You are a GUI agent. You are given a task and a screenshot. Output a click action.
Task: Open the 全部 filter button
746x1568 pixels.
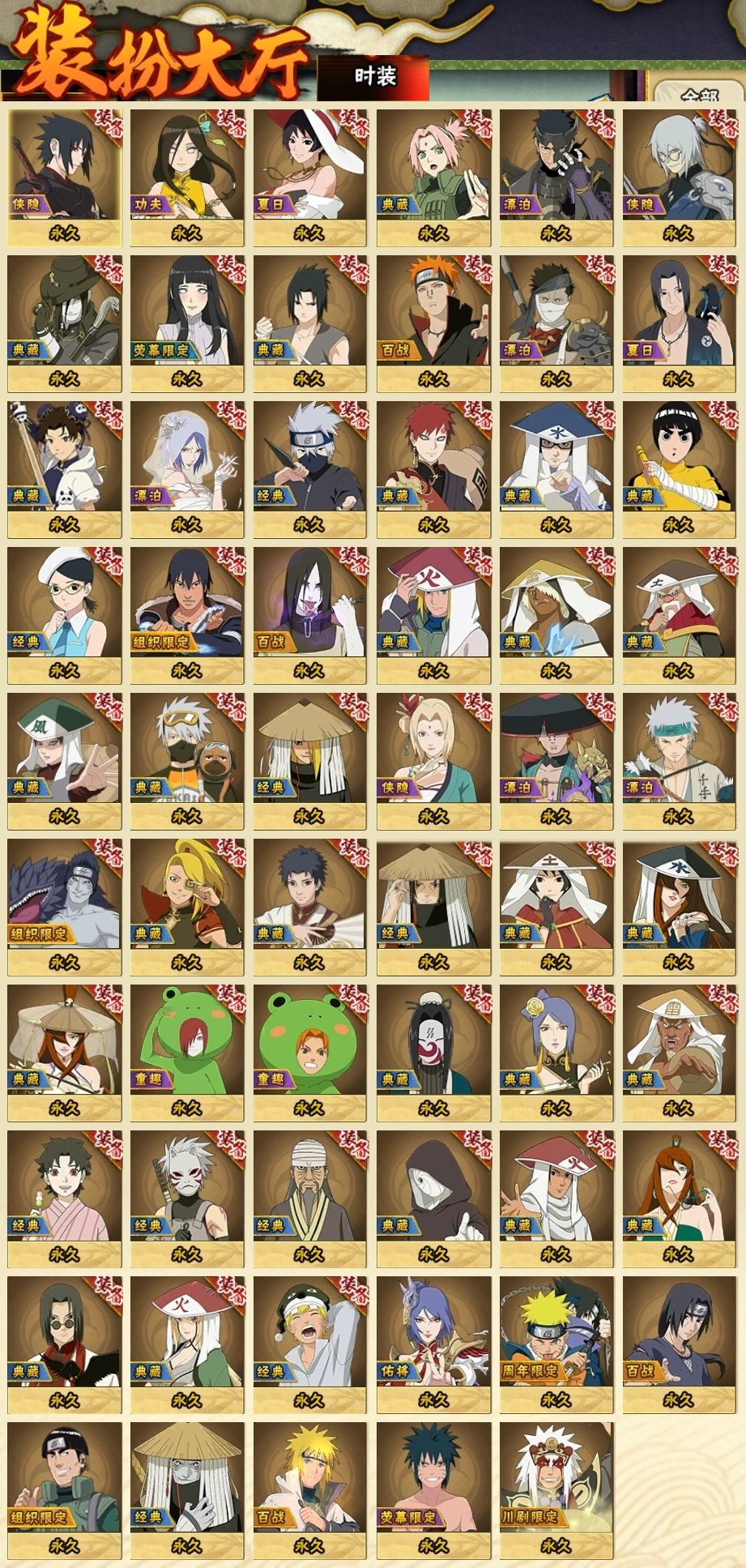coord(698,93)
